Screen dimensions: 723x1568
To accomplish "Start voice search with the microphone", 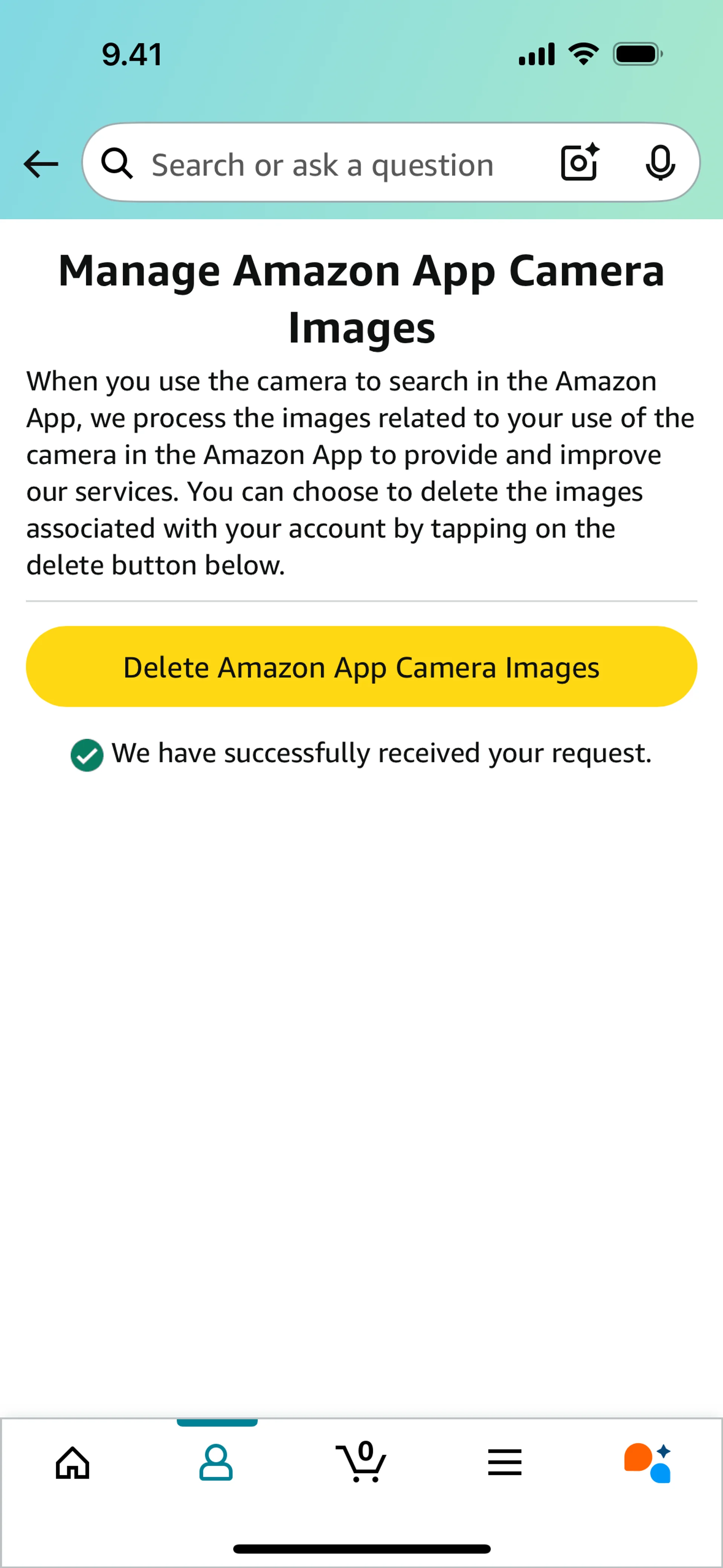I will coord(660,163).
